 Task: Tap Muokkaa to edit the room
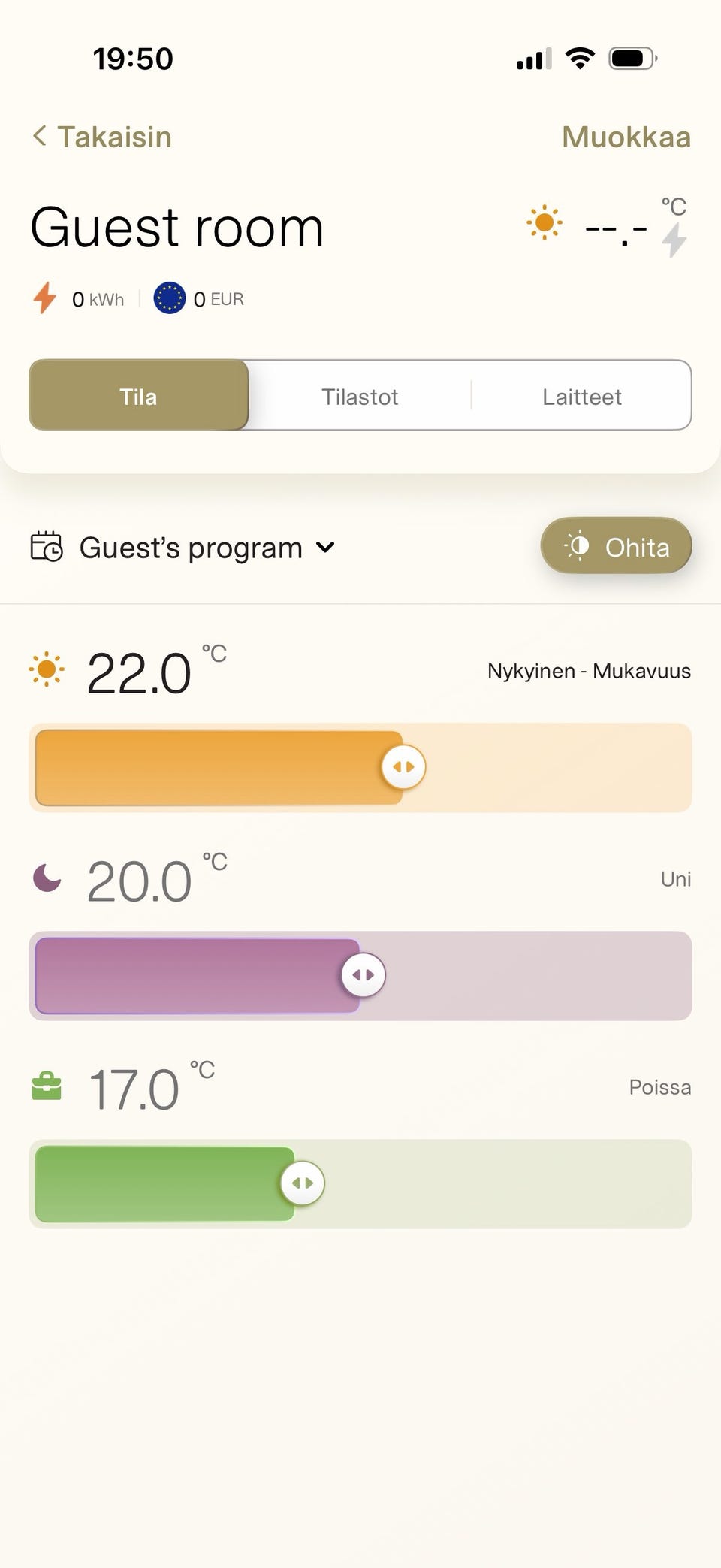pyautogui.click(x=626, y=137)
